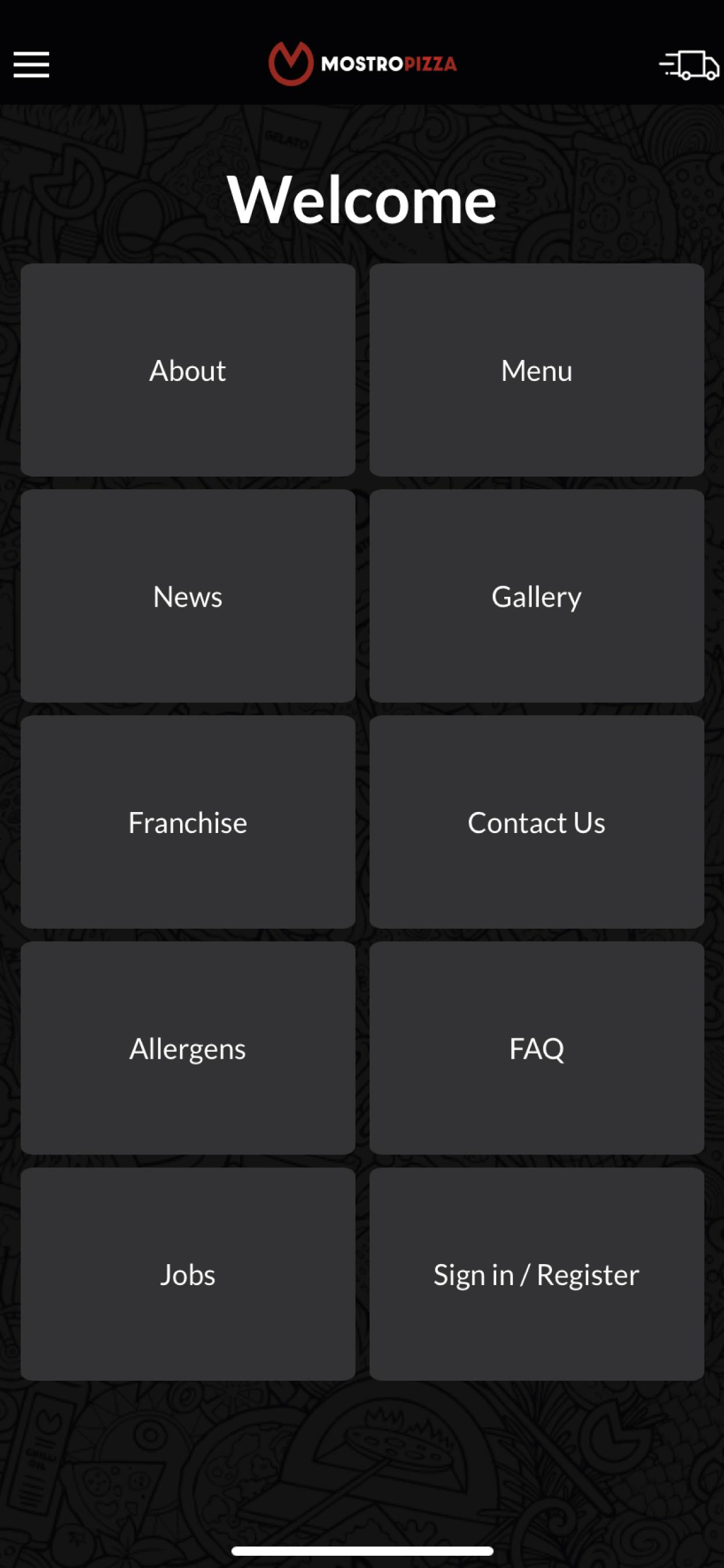The height and width of the screenshot is (1568, 724).
Task: Open the FAQ page
Action: 536,1048
